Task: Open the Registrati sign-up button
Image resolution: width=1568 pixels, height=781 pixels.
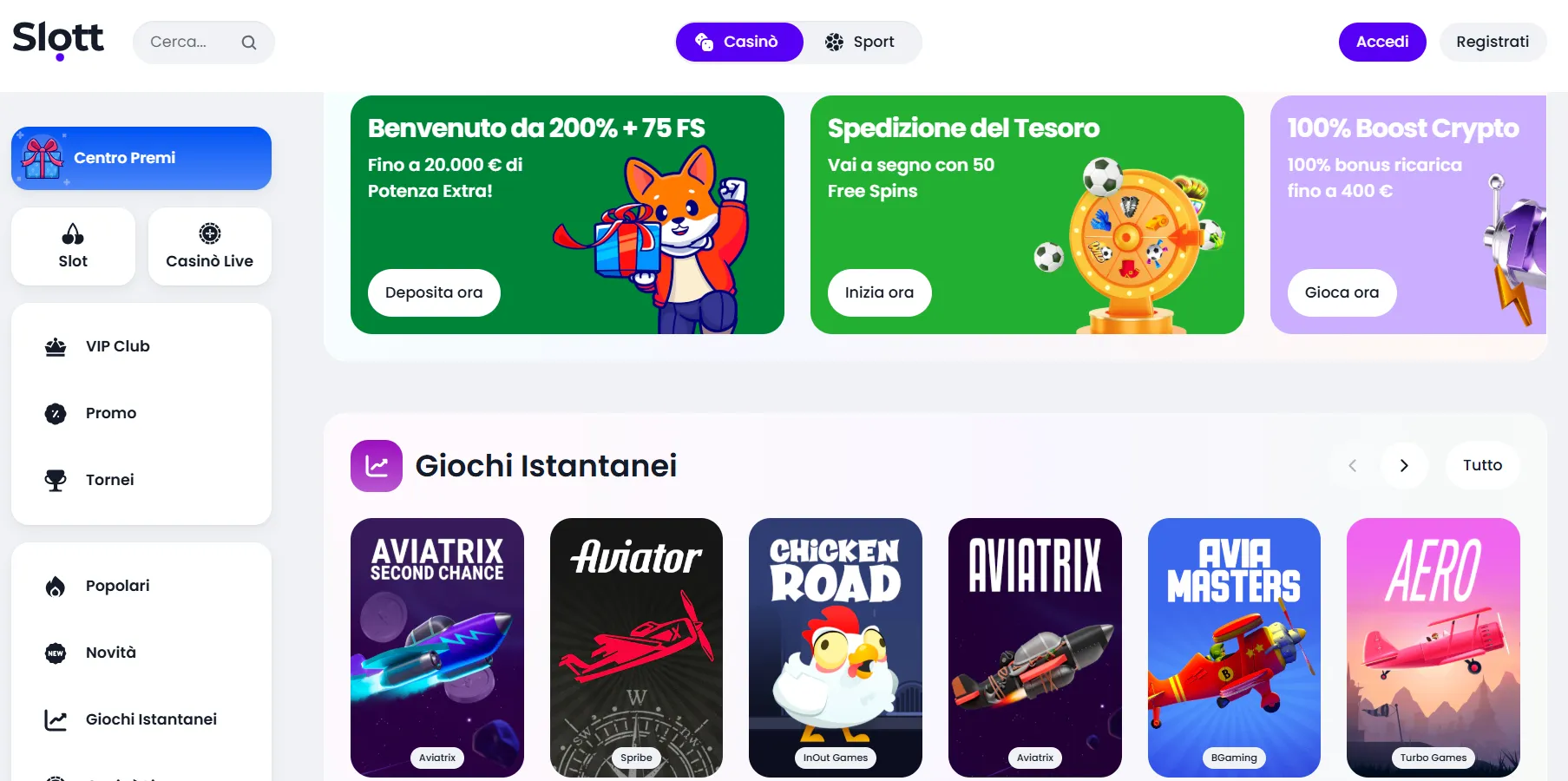Action: pos(1492,42)
